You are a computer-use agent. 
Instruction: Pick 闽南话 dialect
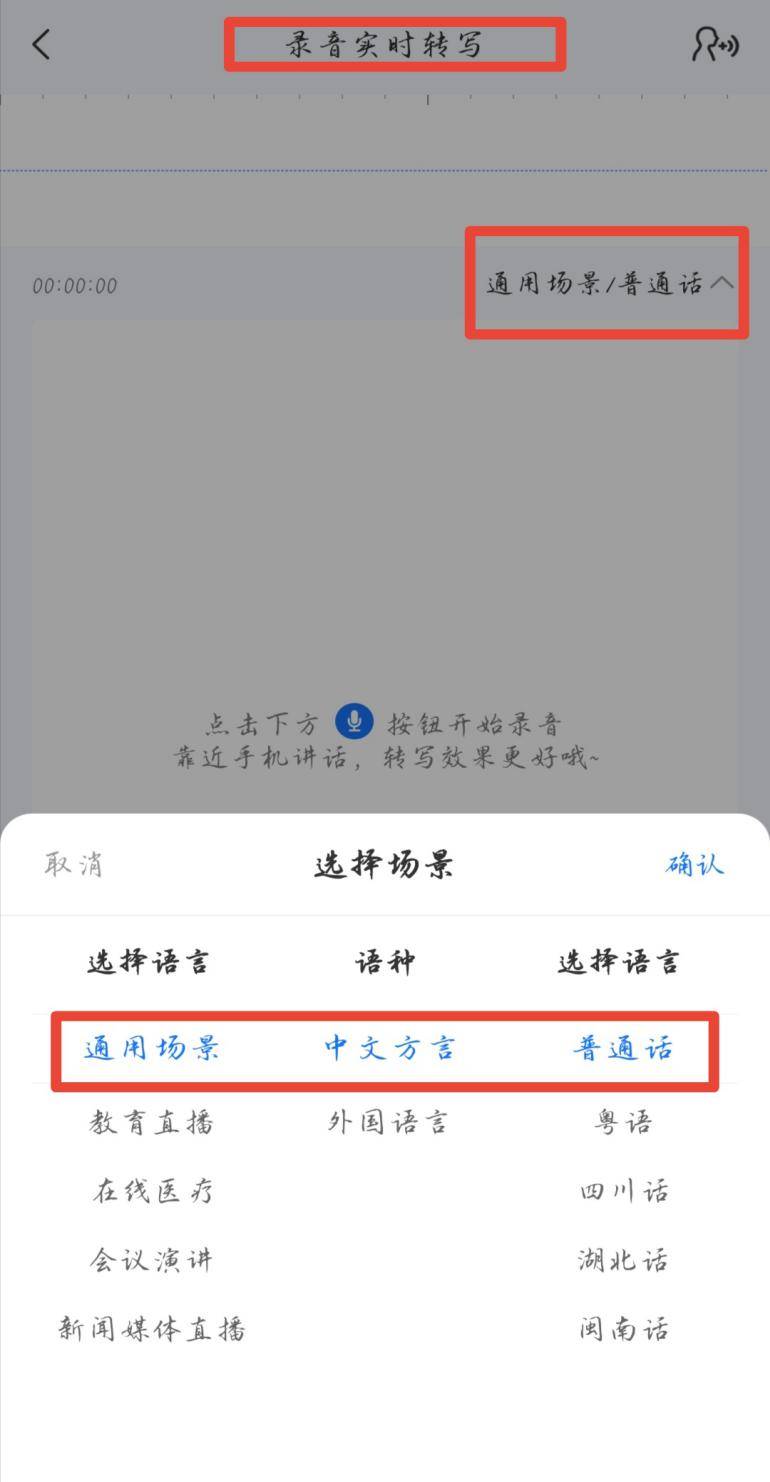(623, 1329)
